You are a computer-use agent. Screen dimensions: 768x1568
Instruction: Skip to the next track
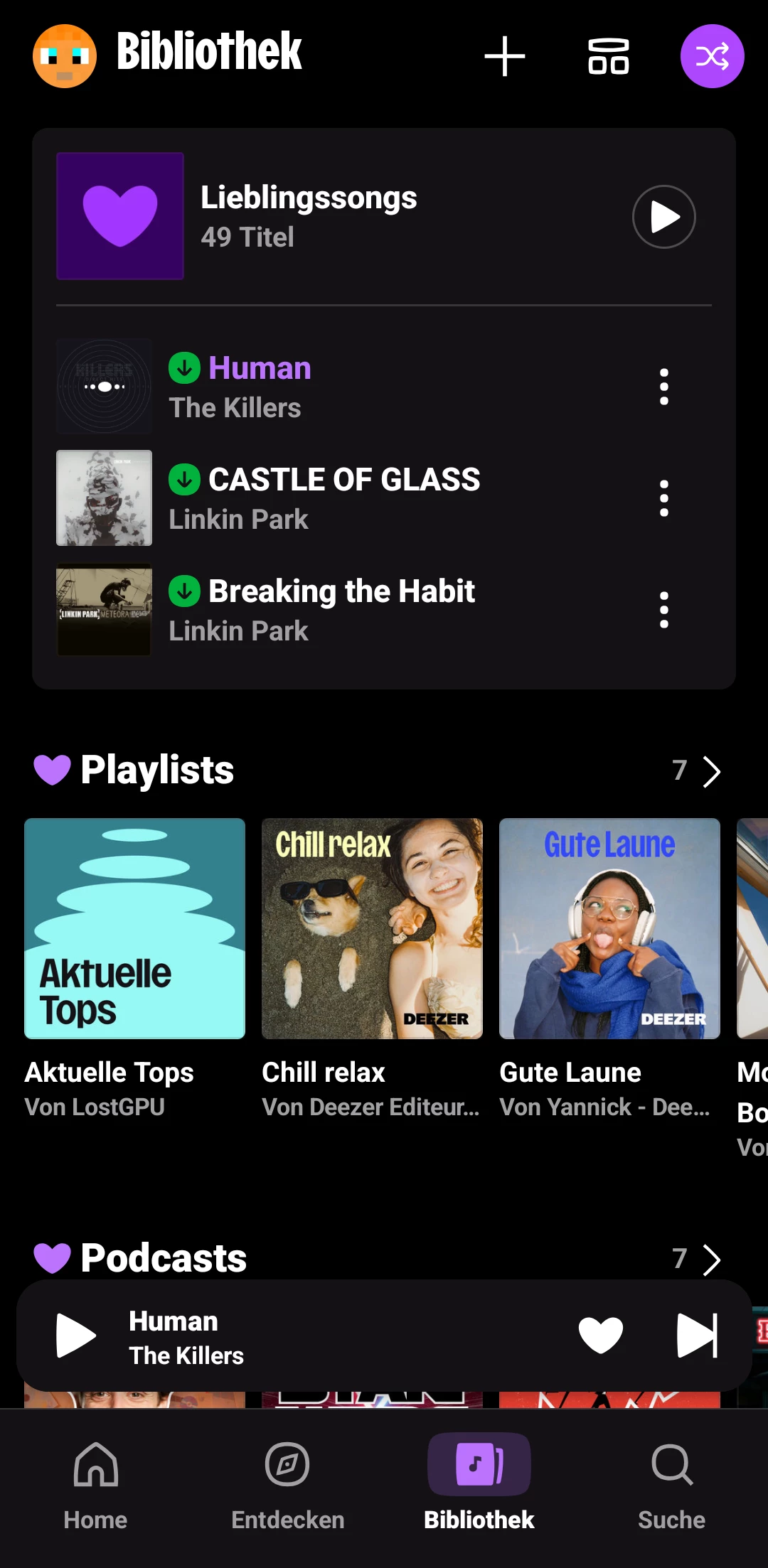696,1336
